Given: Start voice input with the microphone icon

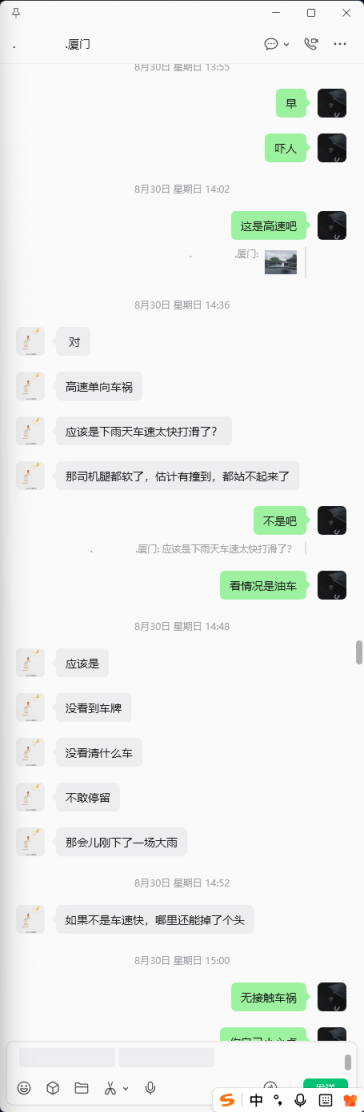Looking at the screenshot, I should coord(150,1087).
